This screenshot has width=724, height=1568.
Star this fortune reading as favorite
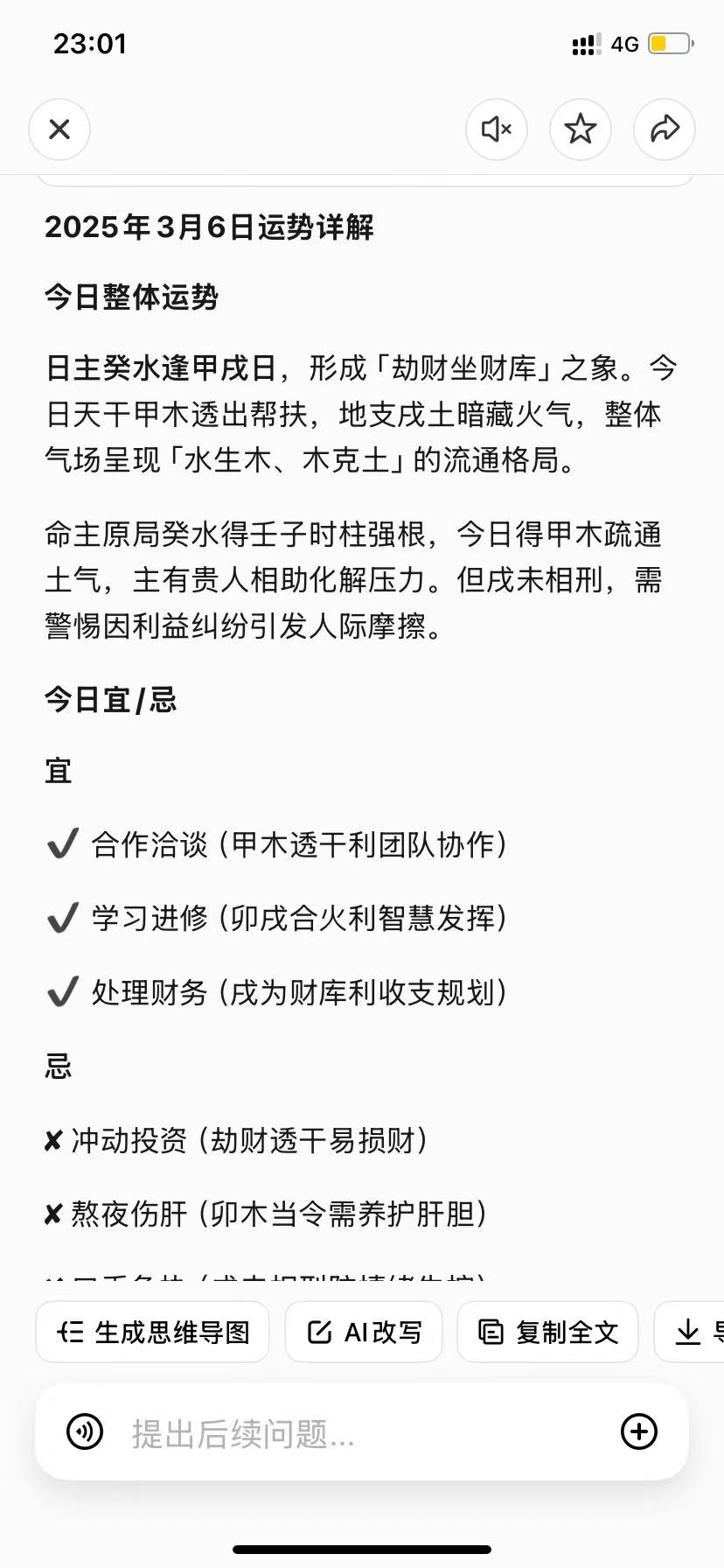(x=580, y=129)
